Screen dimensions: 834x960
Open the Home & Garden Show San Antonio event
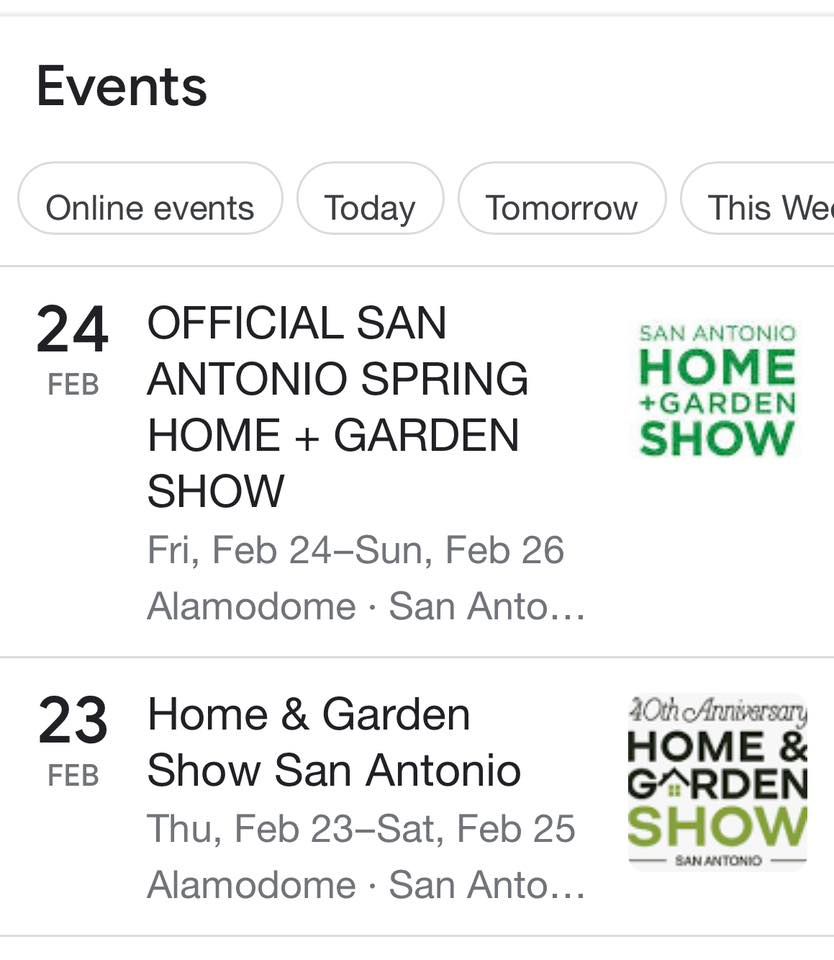tap(334, 743)
